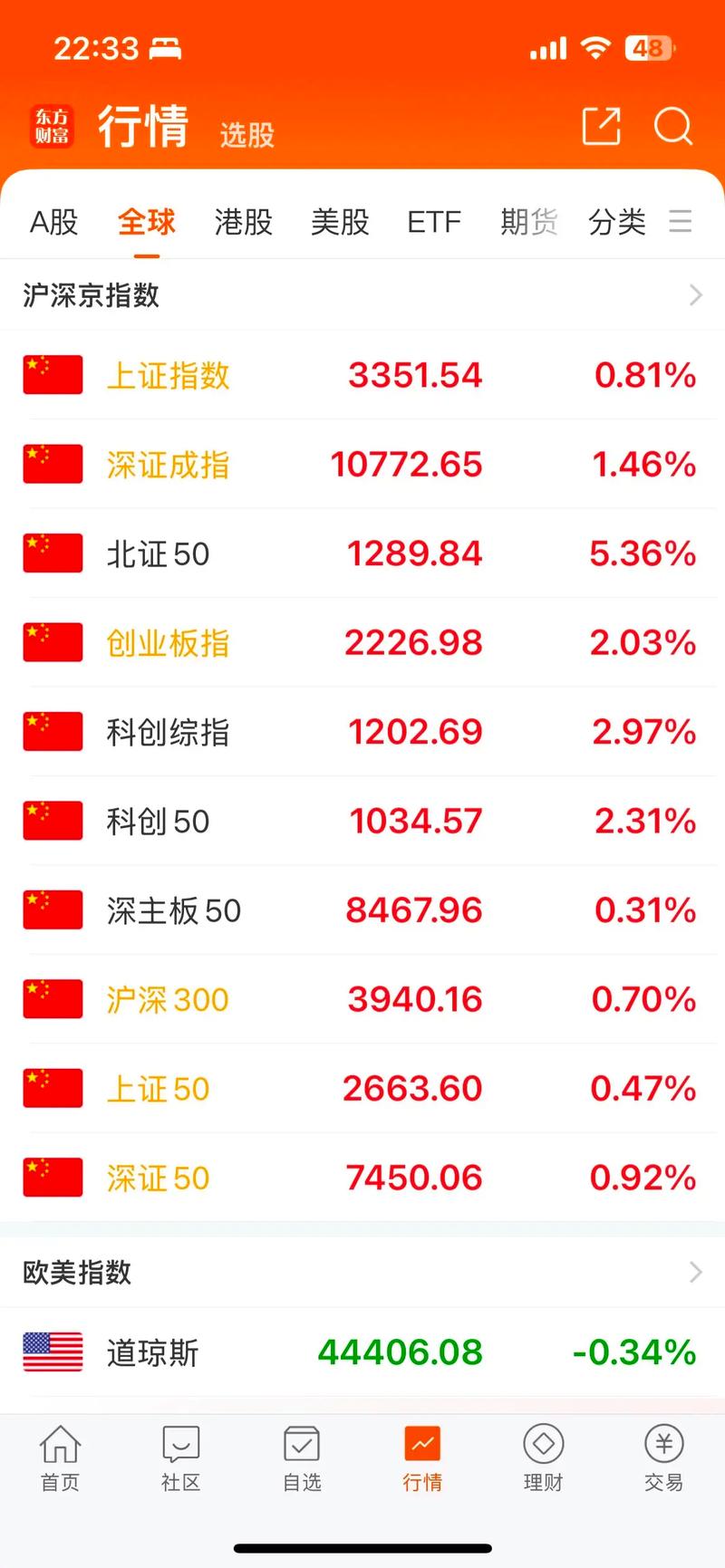Open the 理财 wealth management icon
Image resolution: width=725 pixels, height=1568 pixels.
[x=542, y=1457]
